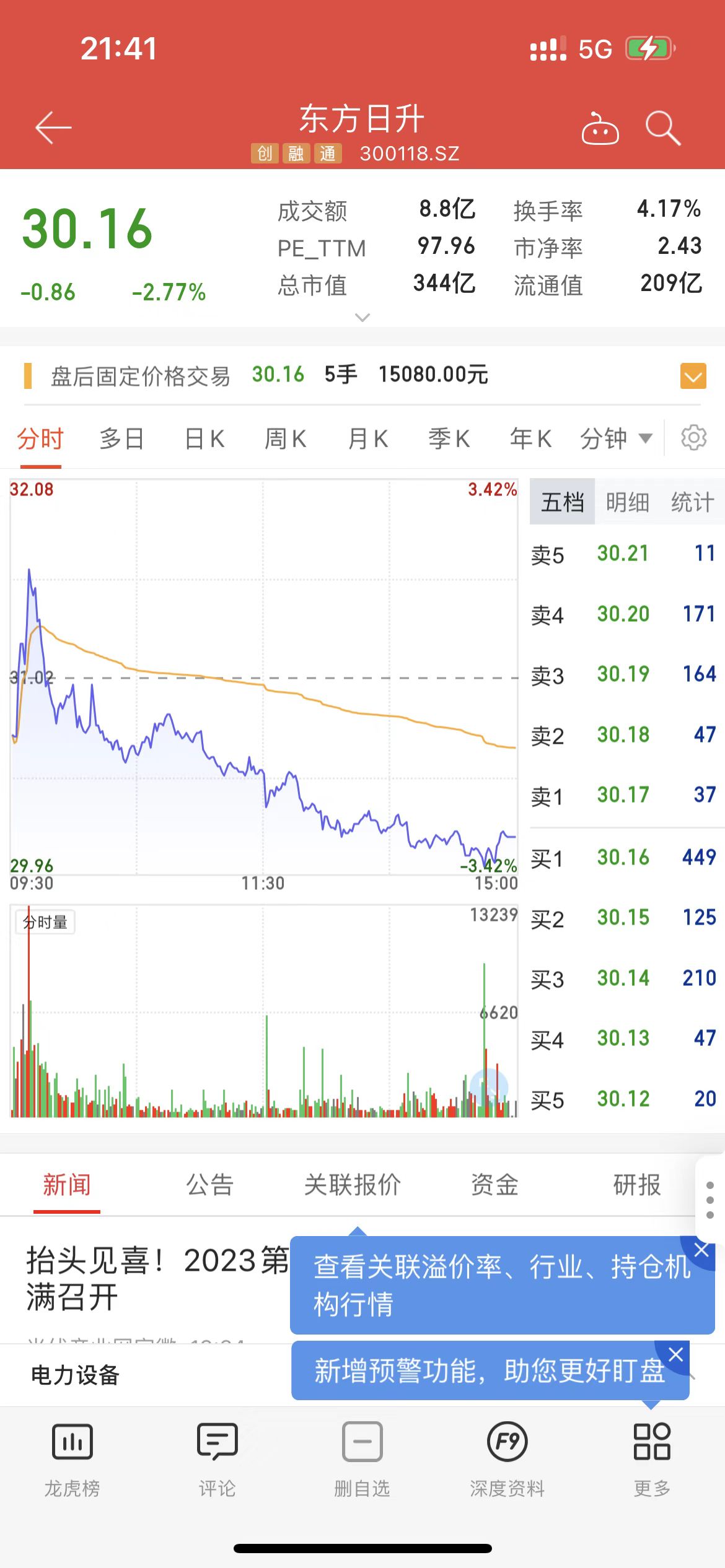Open F9 深度资料
Screen dimensions: 725x1568
click(507, 1458)
